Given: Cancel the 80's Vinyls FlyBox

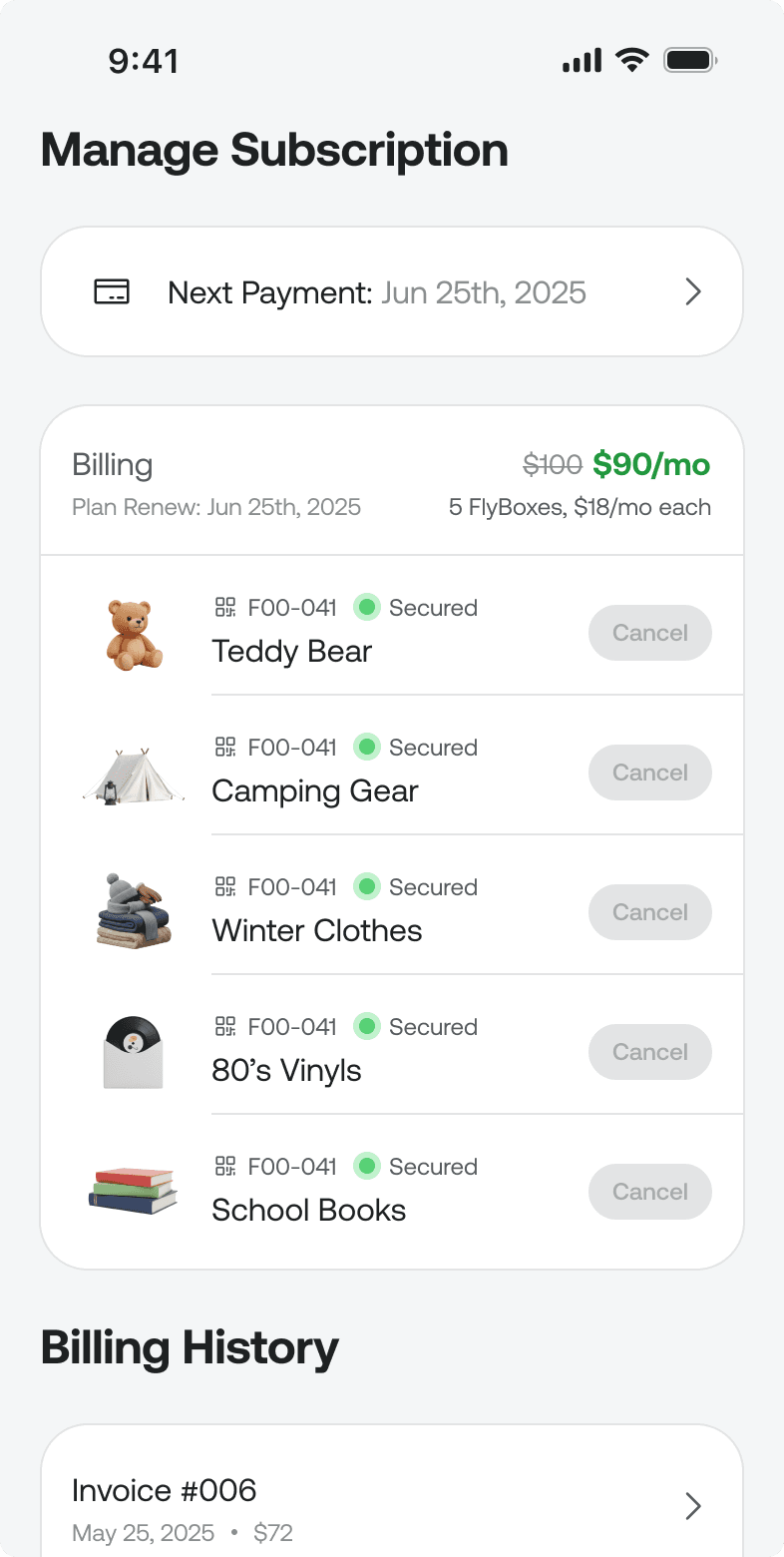Looking at the screenshot, I should [649, 1052].
